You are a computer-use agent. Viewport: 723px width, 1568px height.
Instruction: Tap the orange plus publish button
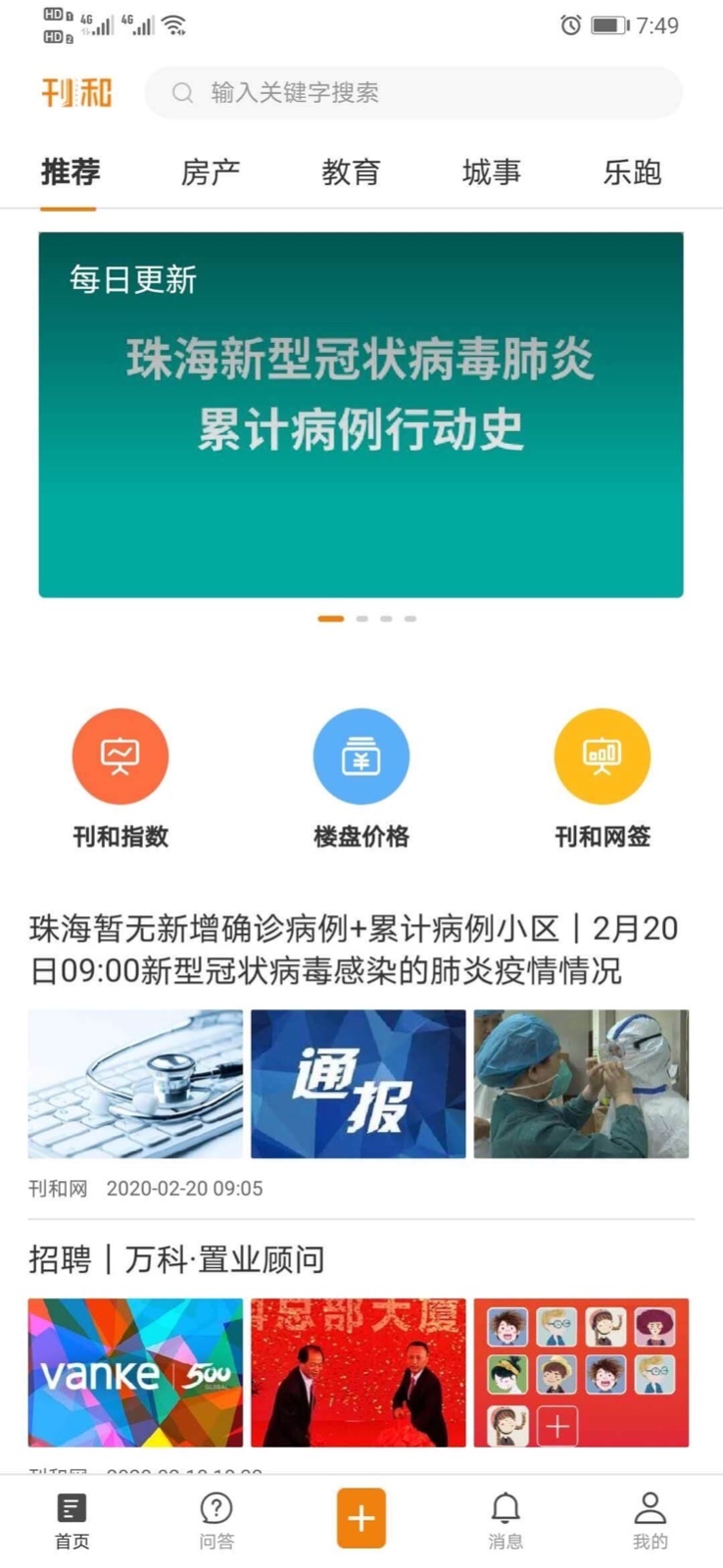tap(361, 1517)
